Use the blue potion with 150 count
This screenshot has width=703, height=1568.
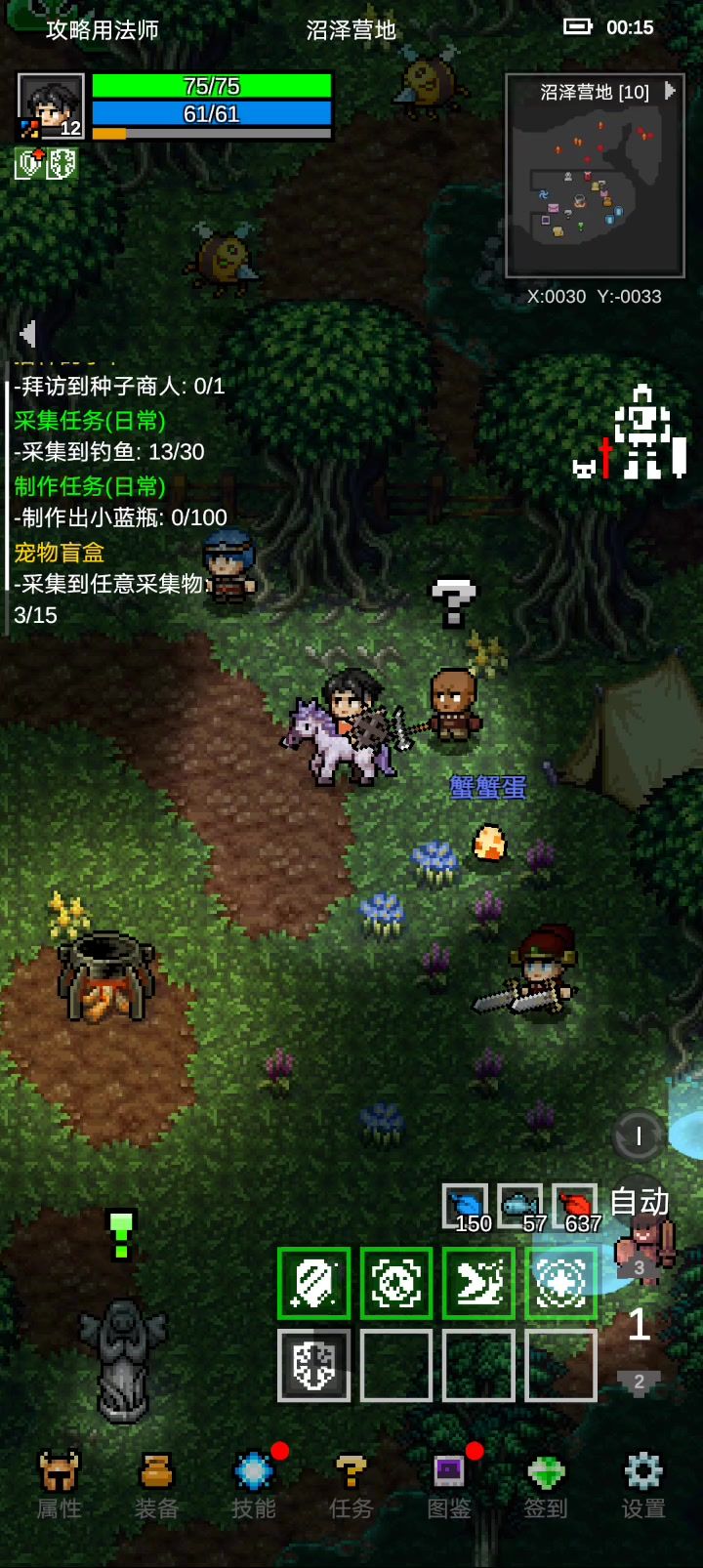[x=466, y=1207]
